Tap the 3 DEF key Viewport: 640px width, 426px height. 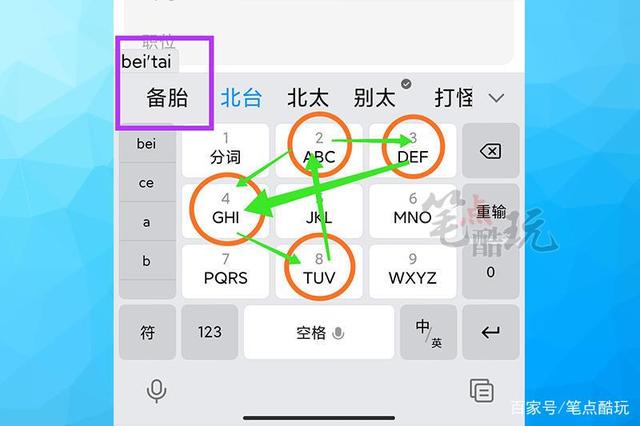coord(412,150)
